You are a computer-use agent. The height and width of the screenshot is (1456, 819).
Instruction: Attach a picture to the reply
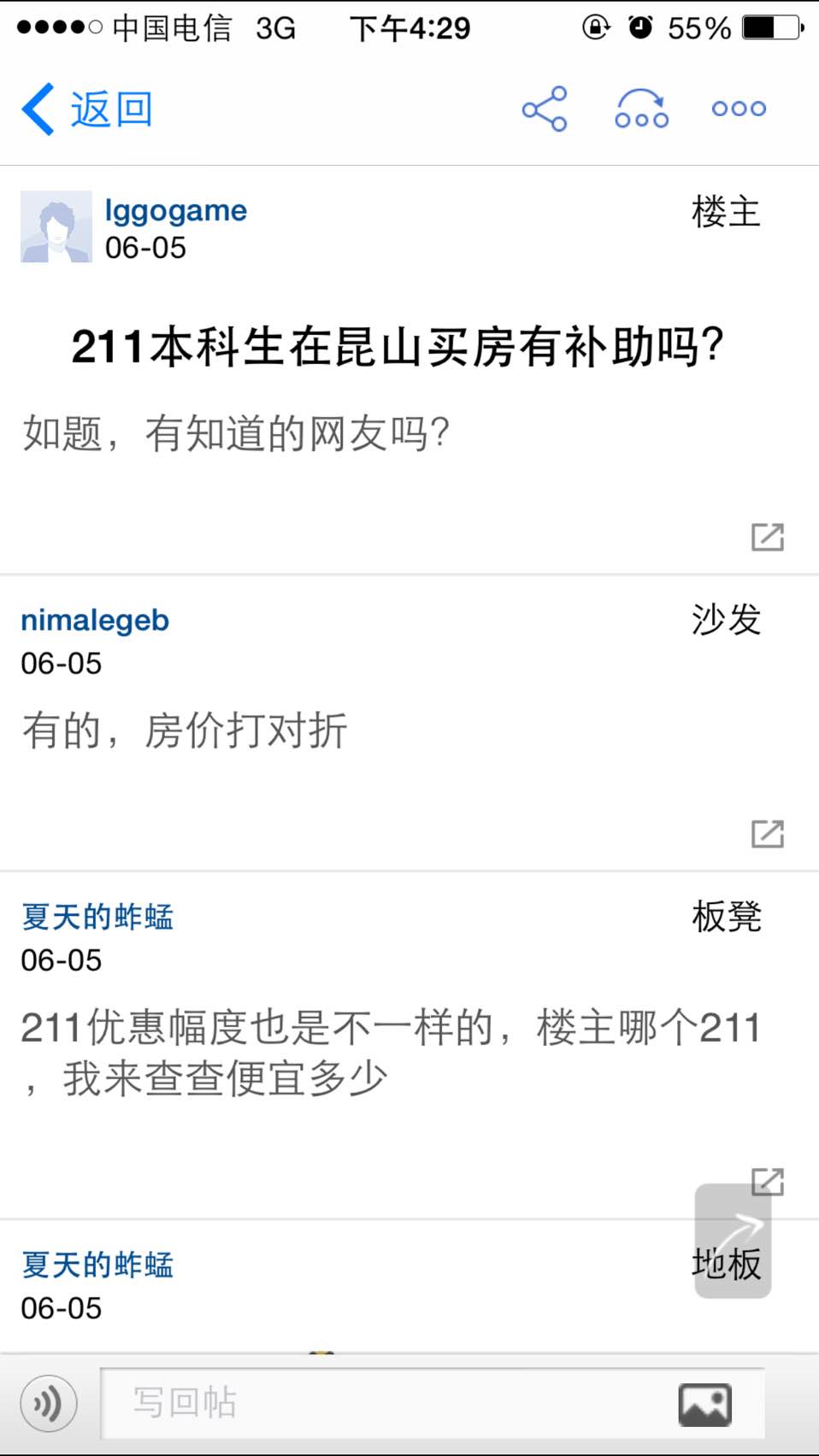(x=704, y=1404)
